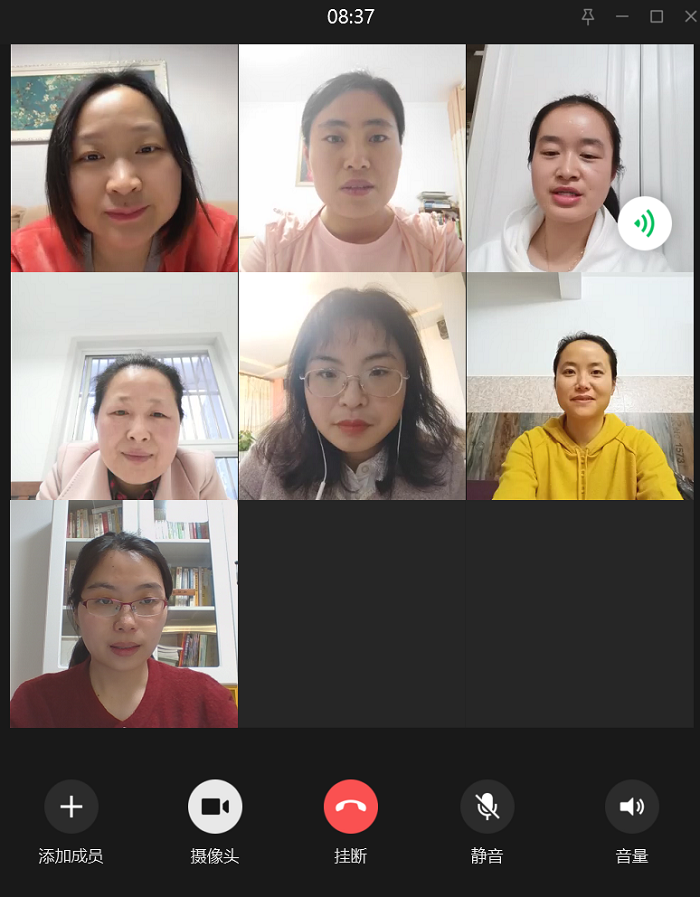700x897 pixels.
Task: Maximize the call window
Action: pos(657,16)
